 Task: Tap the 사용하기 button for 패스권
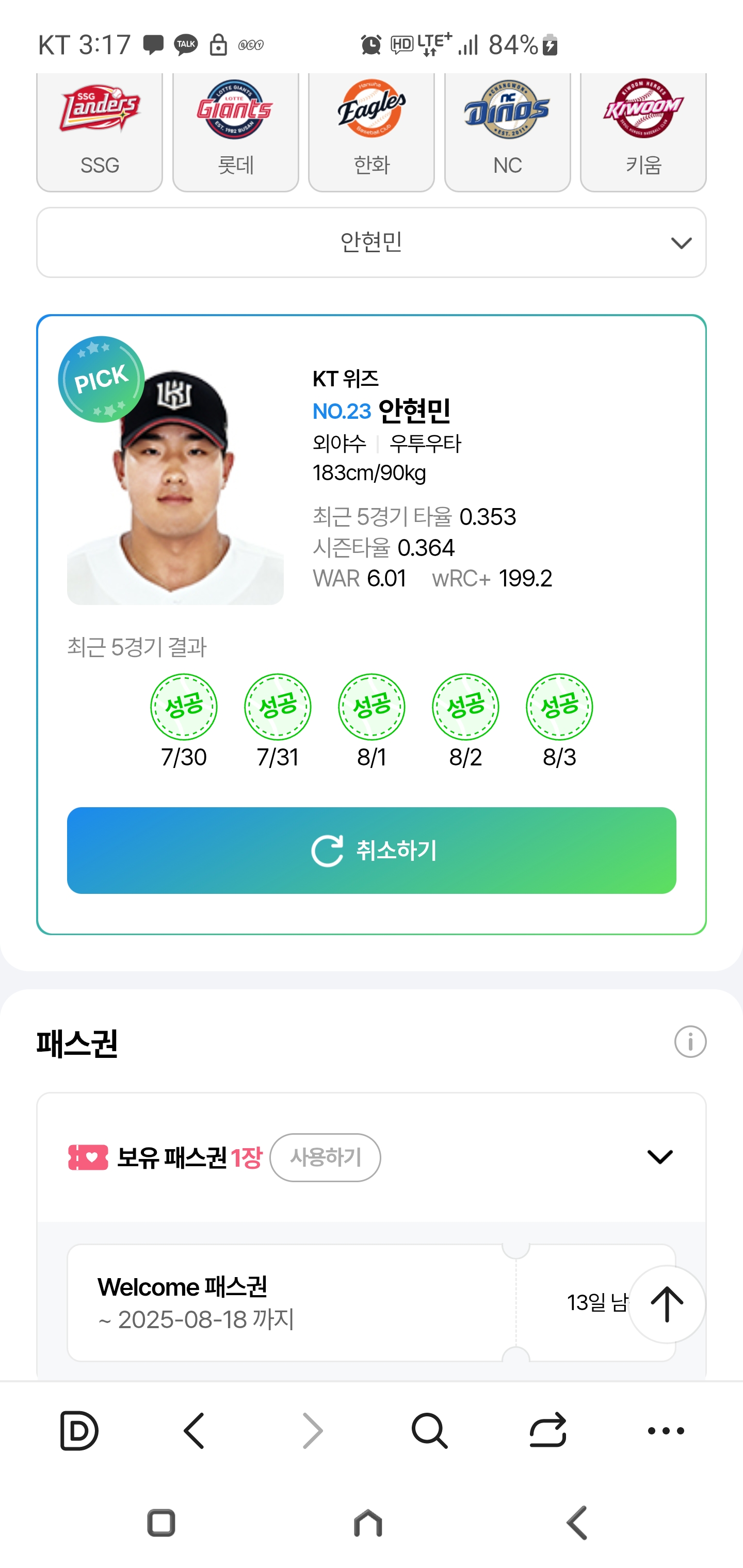[325, 1157]
